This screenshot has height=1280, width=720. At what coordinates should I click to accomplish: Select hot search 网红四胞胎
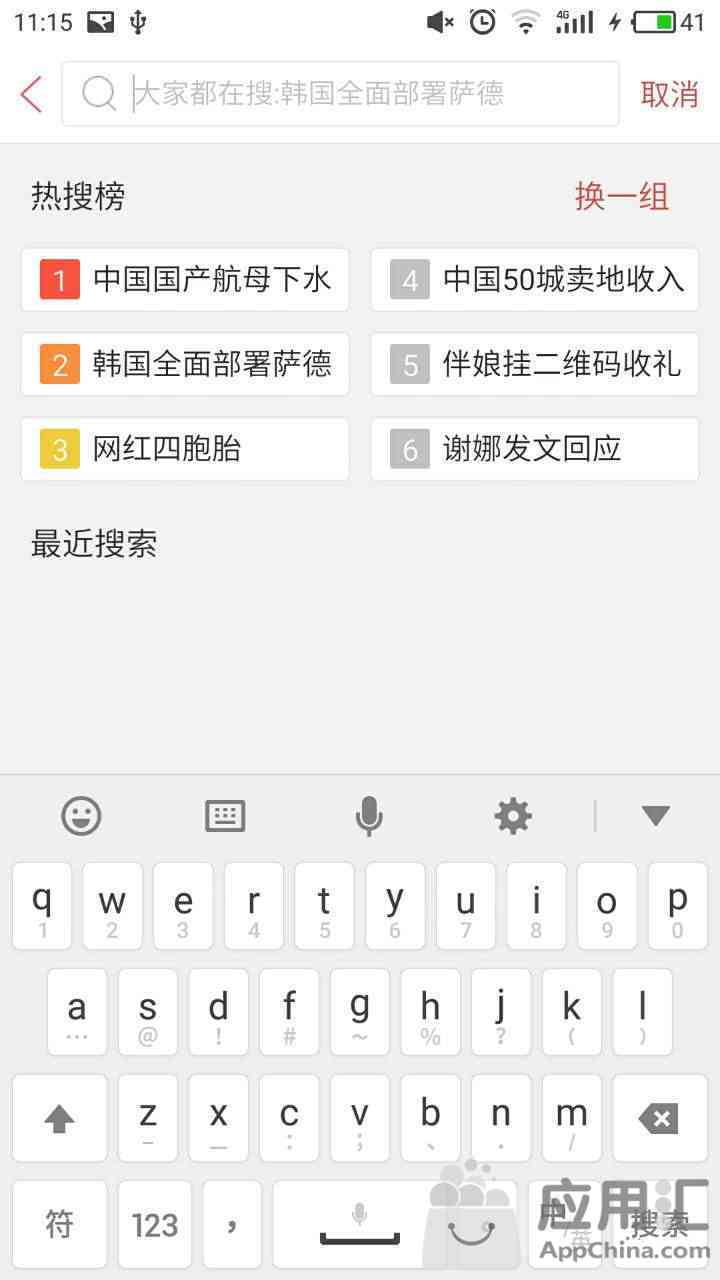(185, 449)
